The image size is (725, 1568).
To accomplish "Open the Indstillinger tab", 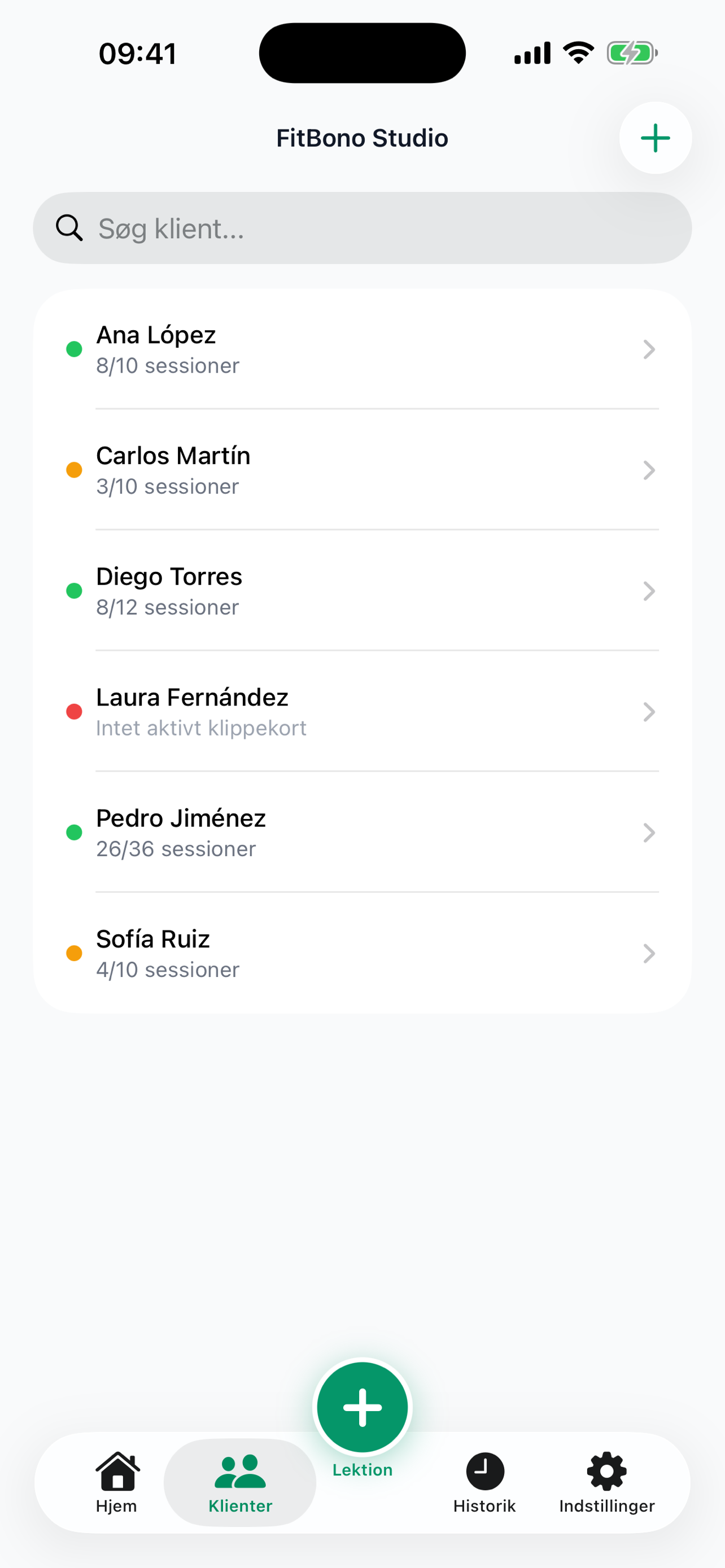I will point(606,1482).
